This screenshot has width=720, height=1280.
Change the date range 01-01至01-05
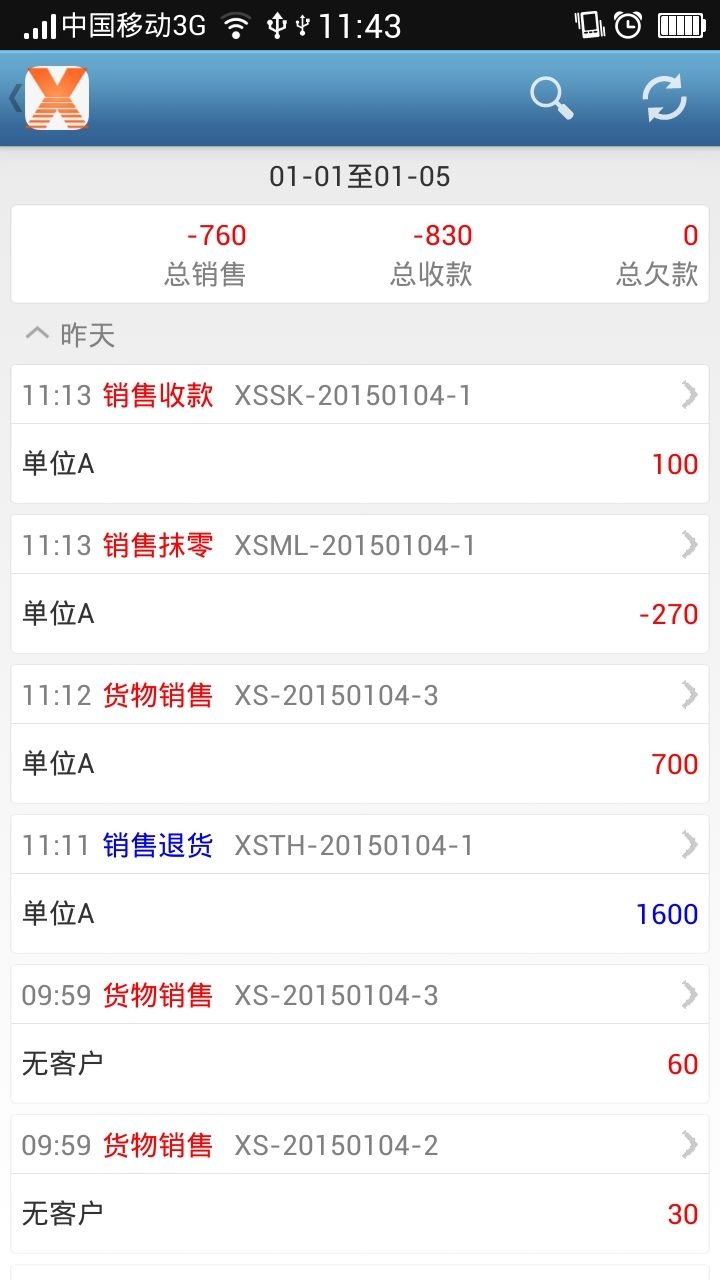point(360,177)
